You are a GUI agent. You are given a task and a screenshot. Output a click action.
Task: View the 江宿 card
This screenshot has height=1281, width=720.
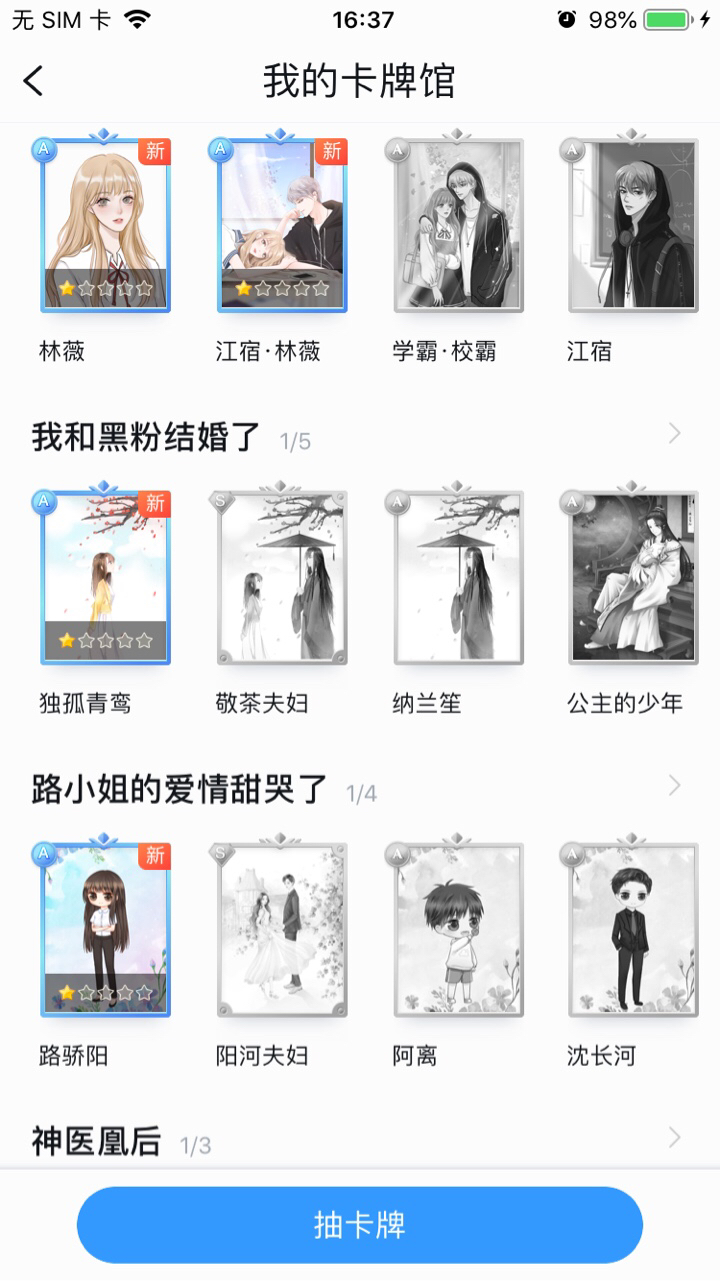633,226
